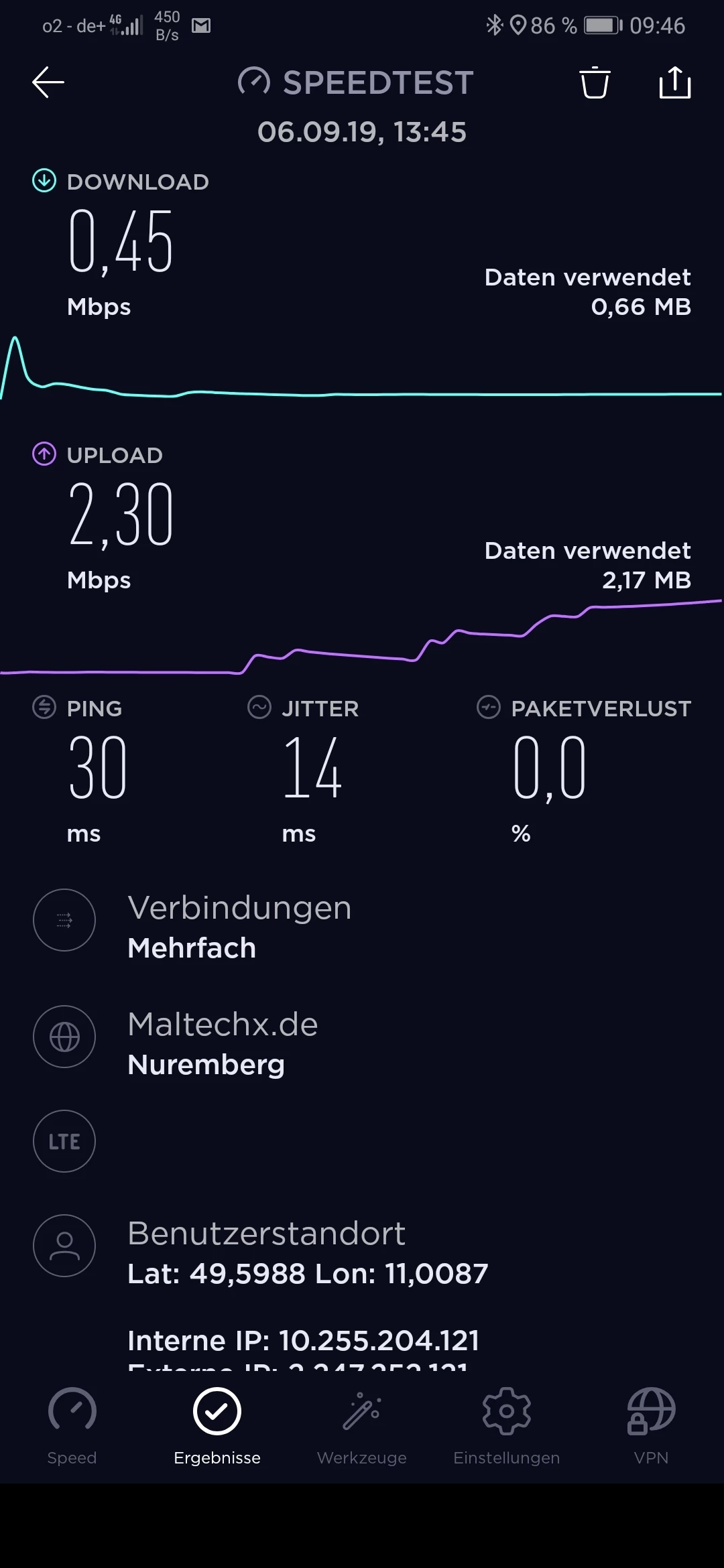Go back to the results list
Image resolution: width=724 pixels, height=1568 pixels.
coord(48,82)
